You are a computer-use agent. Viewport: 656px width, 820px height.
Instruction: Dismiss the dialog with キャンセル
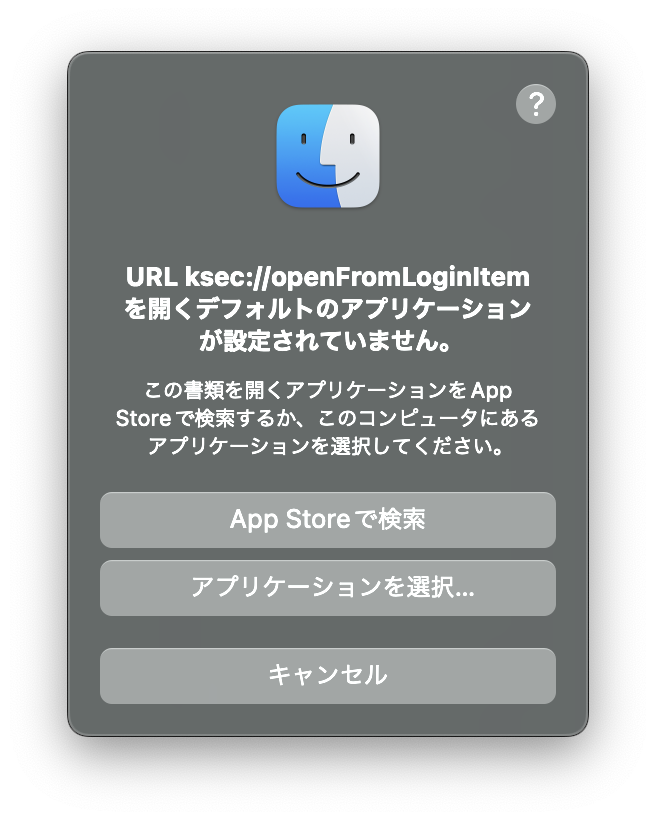click(x=328, y=676)
